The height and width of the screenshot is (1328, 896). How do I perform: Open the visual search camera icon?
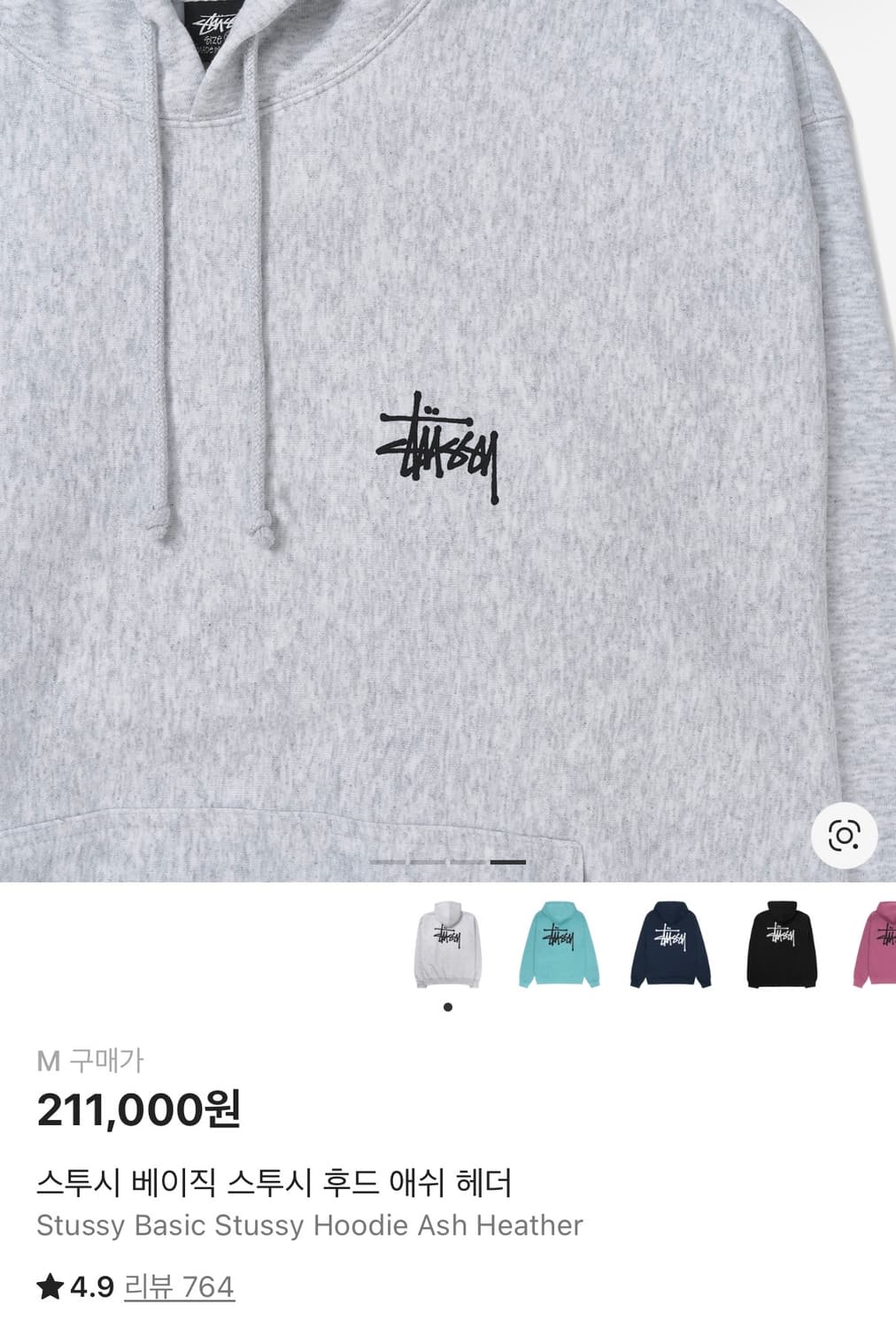(844, 835)
